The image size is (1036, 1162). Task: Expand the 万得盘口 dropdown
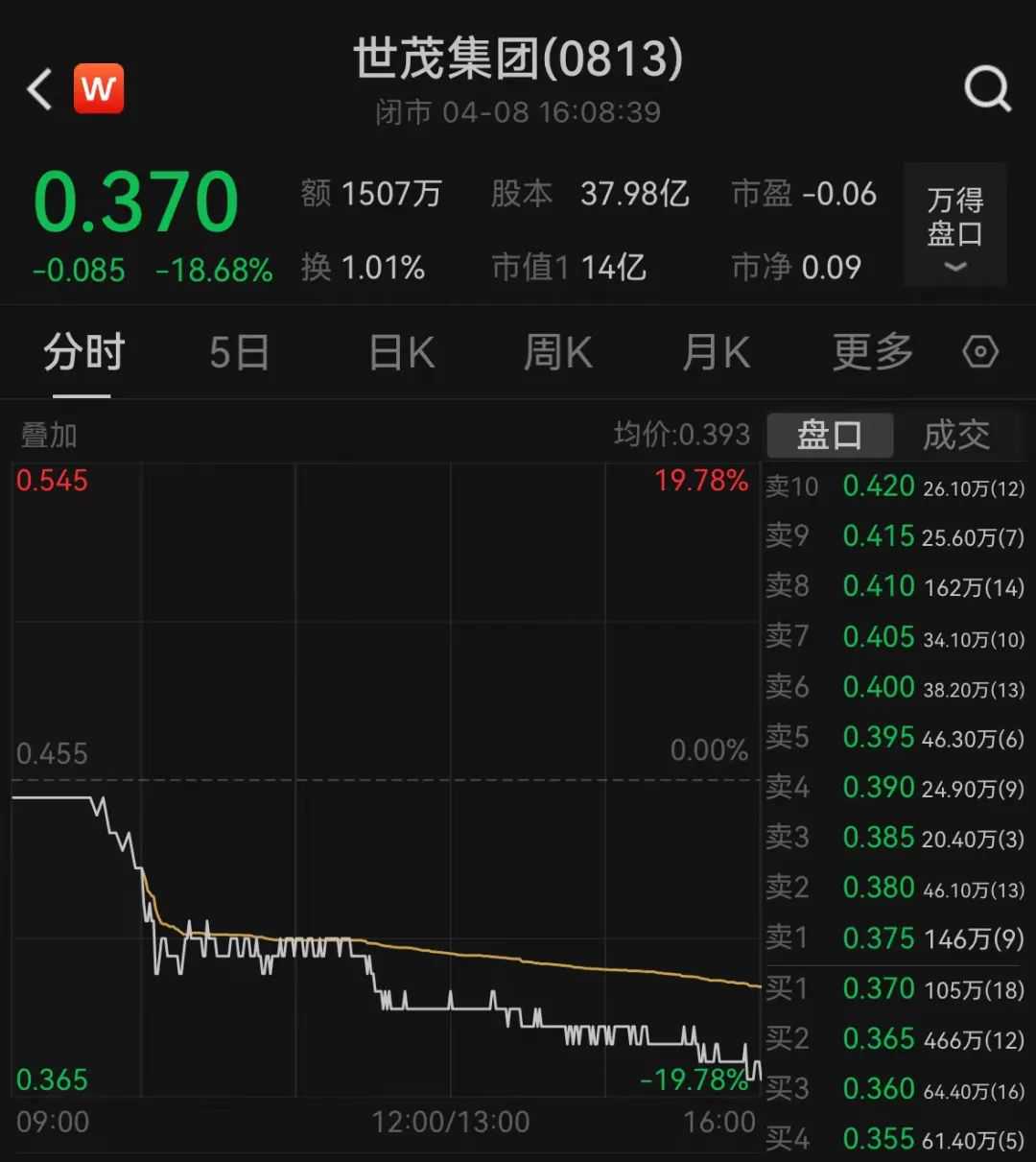pos(954,225)
